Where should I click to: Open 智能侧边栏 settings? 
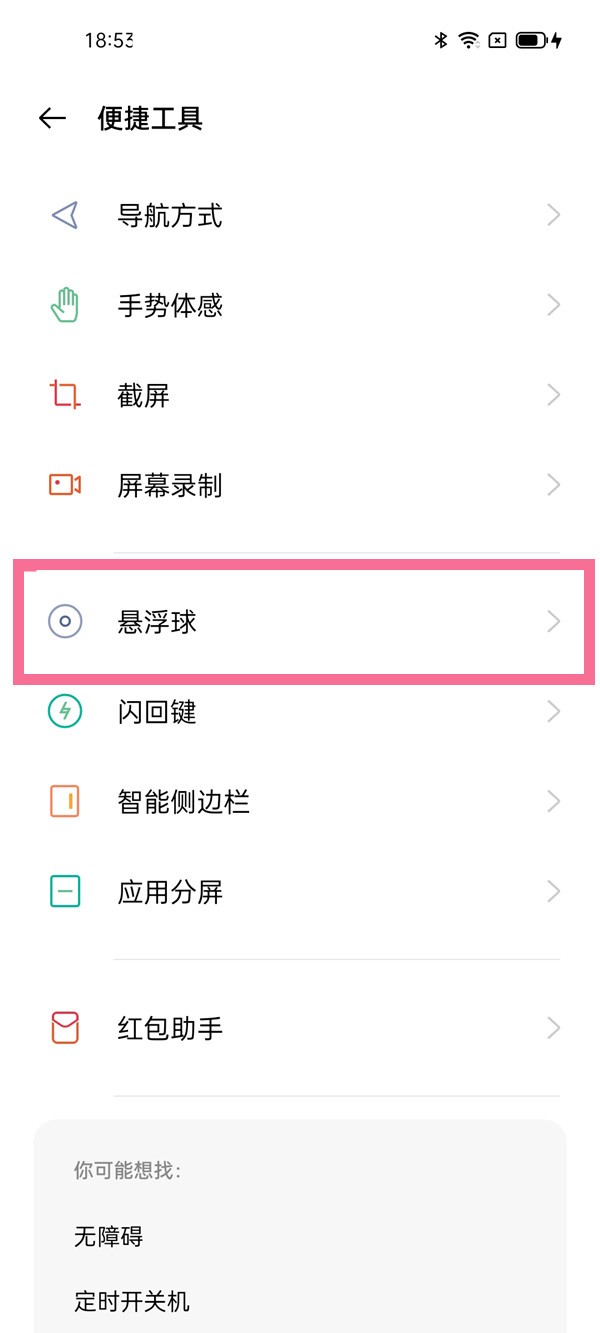(300, 802)
